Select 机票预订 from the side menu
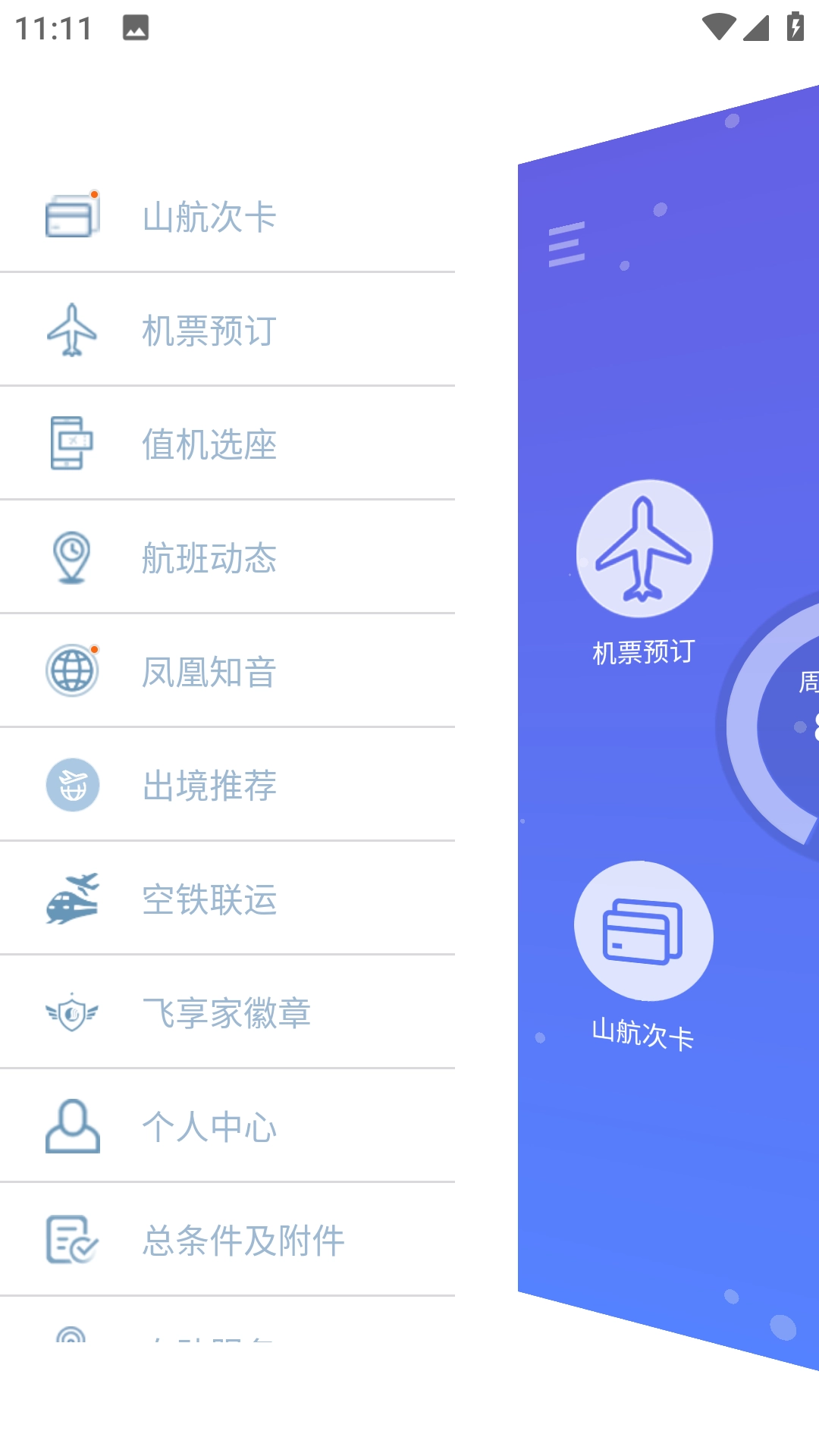This screenshot has width=819, height=1456. [209, 331]
